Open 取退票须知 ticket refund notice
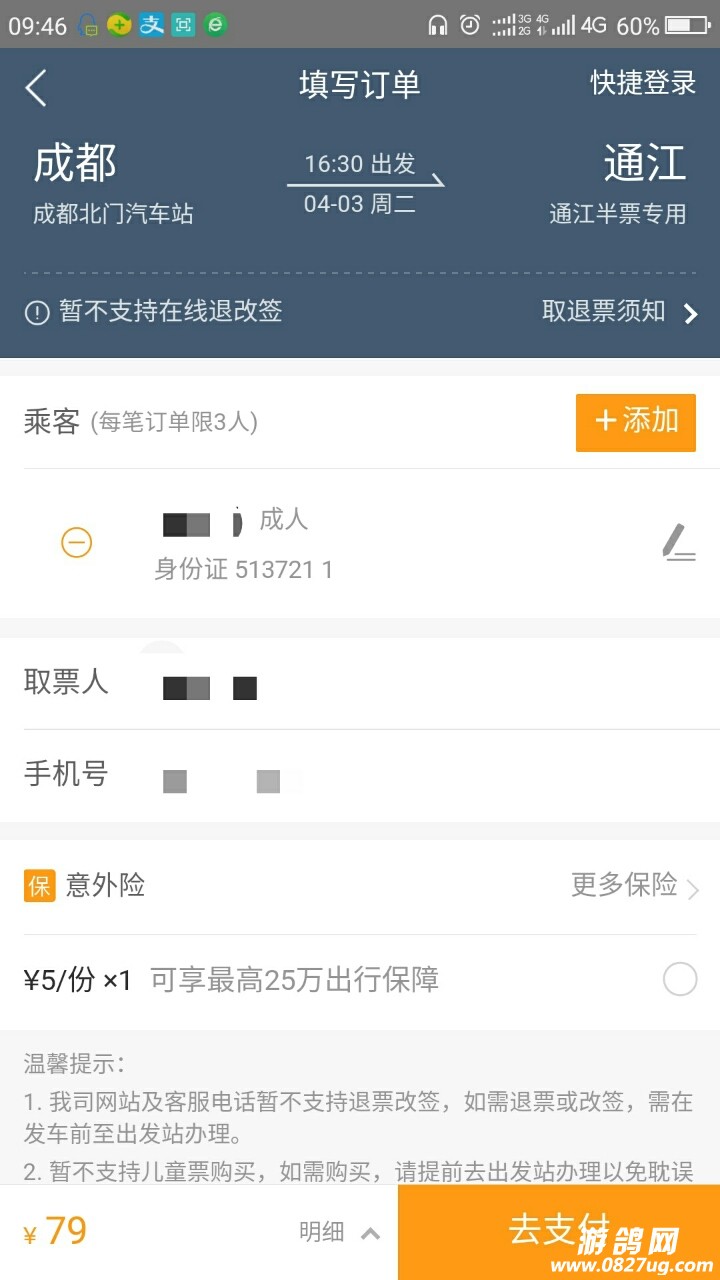The height and width of the screenshot is (1280, 720). 619,312
